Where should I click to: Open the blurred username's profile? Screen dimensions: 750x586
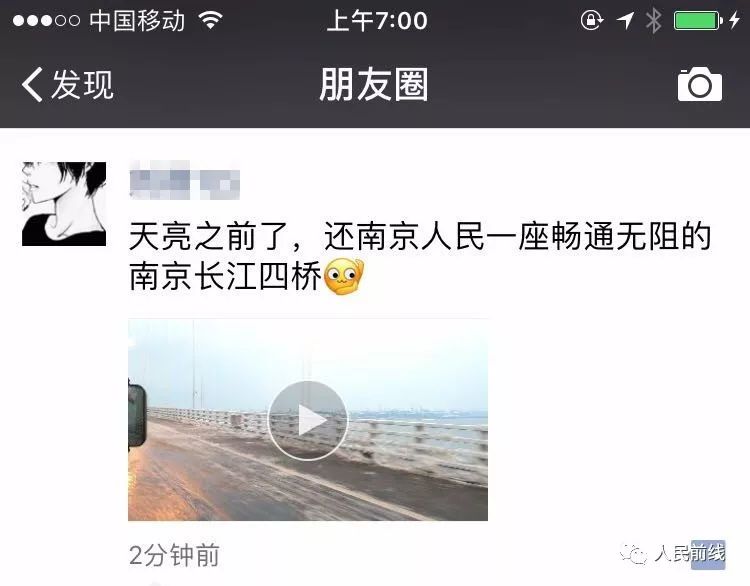coord(185,183)
